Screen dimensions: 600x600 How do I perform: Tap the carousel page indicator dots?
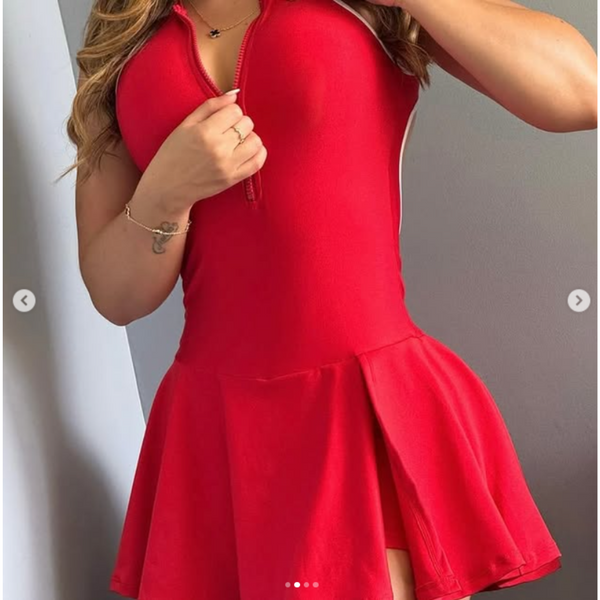301,584
